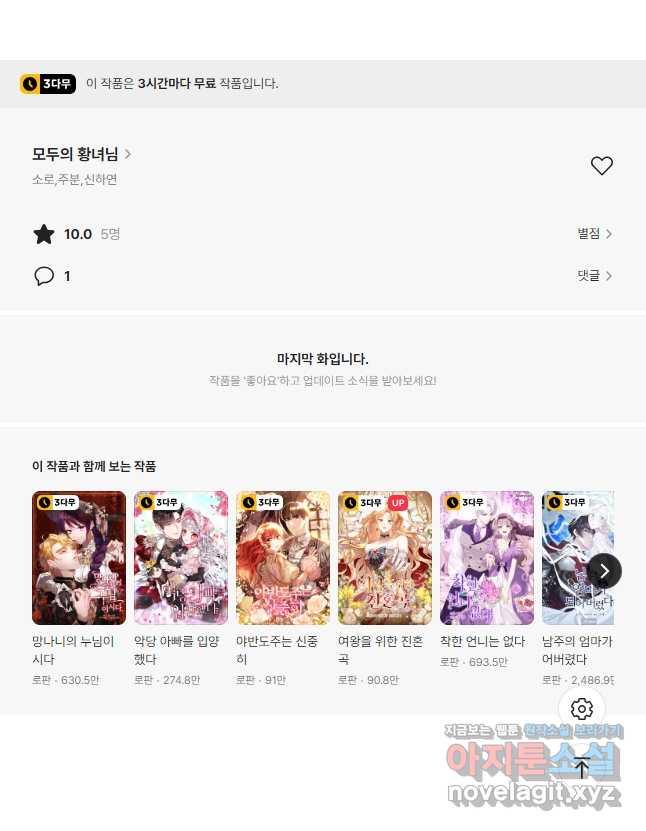Open 야반도주는 신중히 webtoon

click(283, 558)
